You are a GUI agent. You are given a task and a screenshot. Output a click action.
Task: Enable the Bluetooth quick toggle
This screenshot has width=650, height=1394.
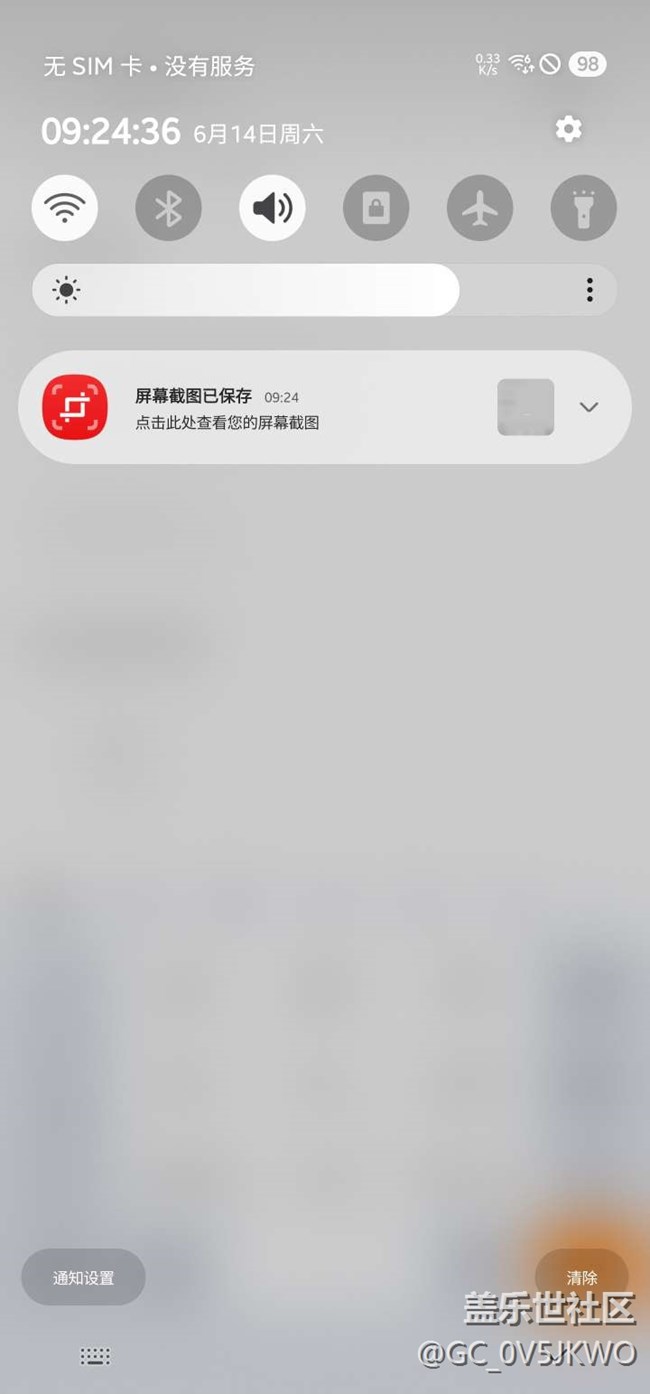(169, 208)
